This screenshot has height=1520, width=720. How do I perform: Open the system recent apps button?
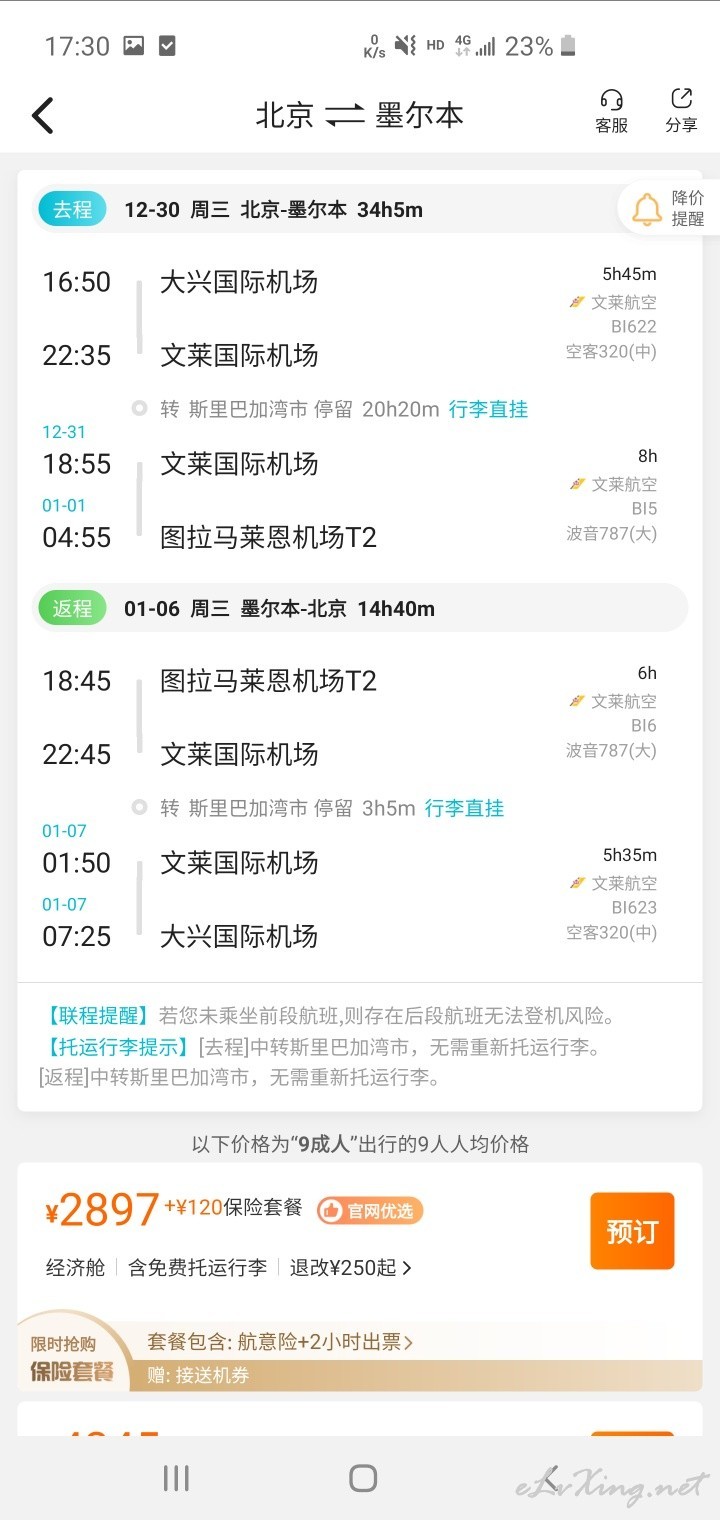click(x=176, y=1479)
